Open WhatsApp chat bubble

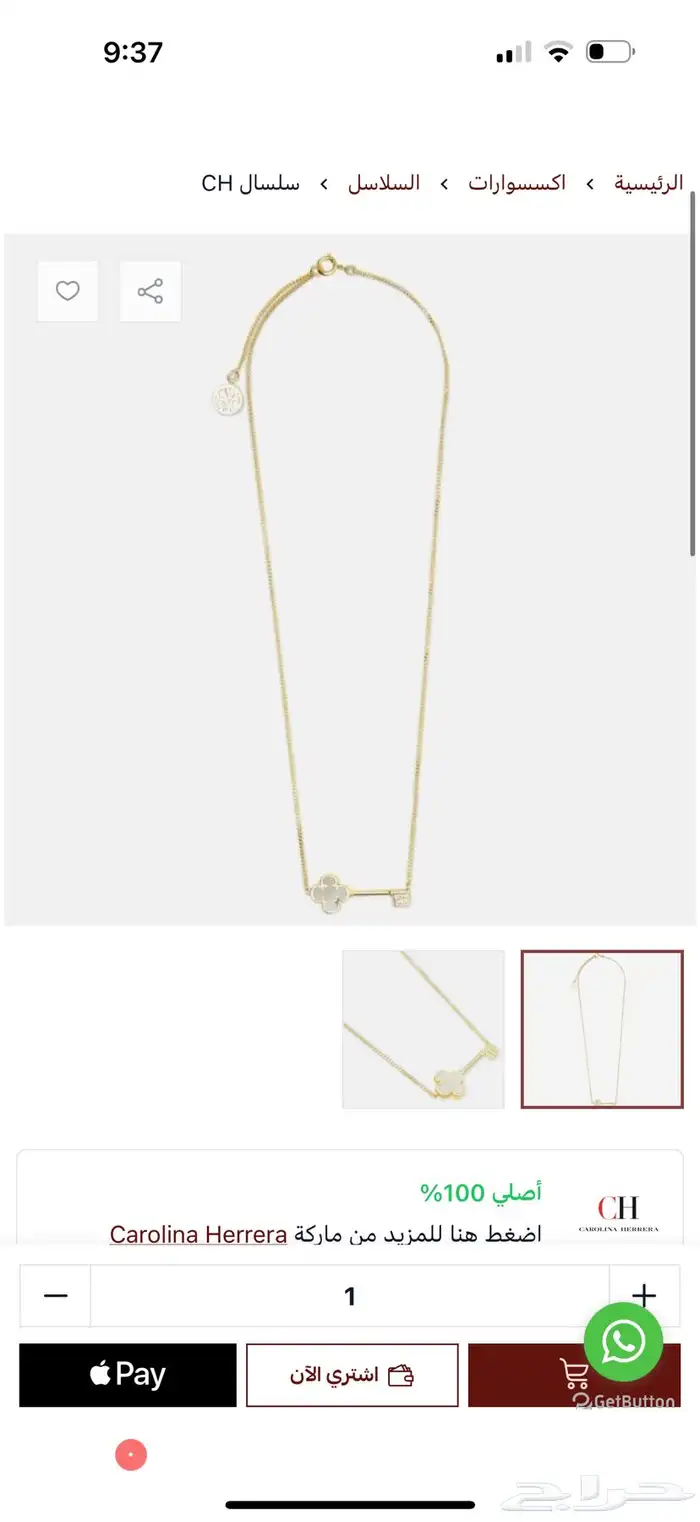coord(623,1342)
